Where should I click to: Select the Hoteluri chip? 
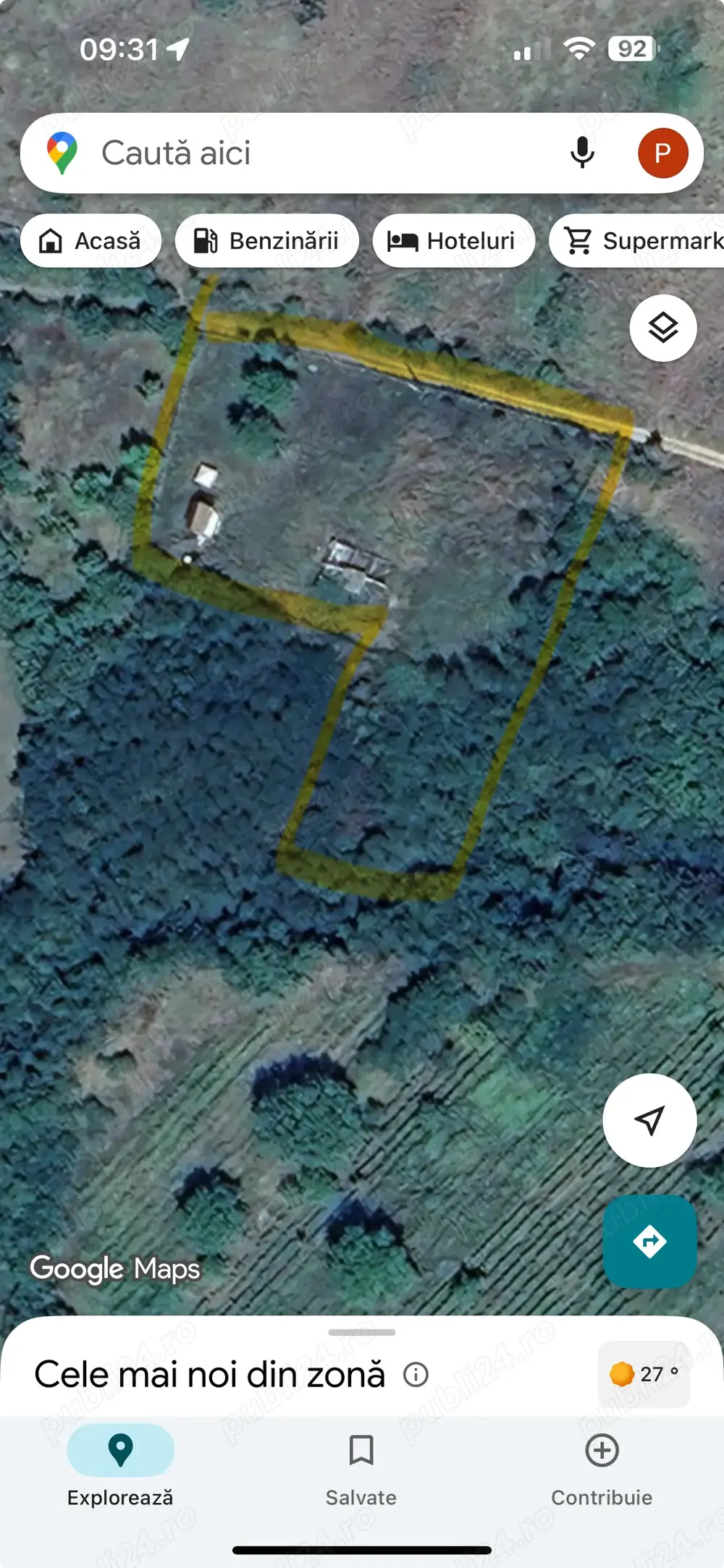click(x=454, y=241)
